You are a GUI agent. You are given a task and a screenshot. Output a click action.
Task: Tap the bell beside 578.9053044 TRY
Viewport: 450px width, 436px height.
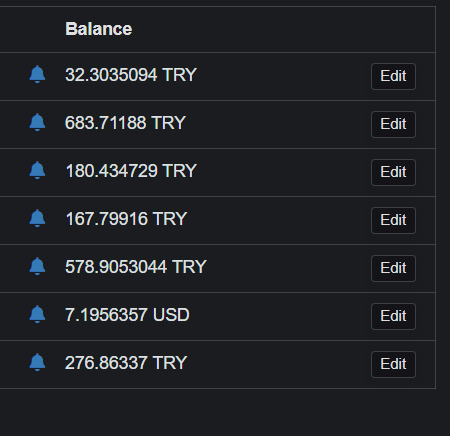(37, 266)
